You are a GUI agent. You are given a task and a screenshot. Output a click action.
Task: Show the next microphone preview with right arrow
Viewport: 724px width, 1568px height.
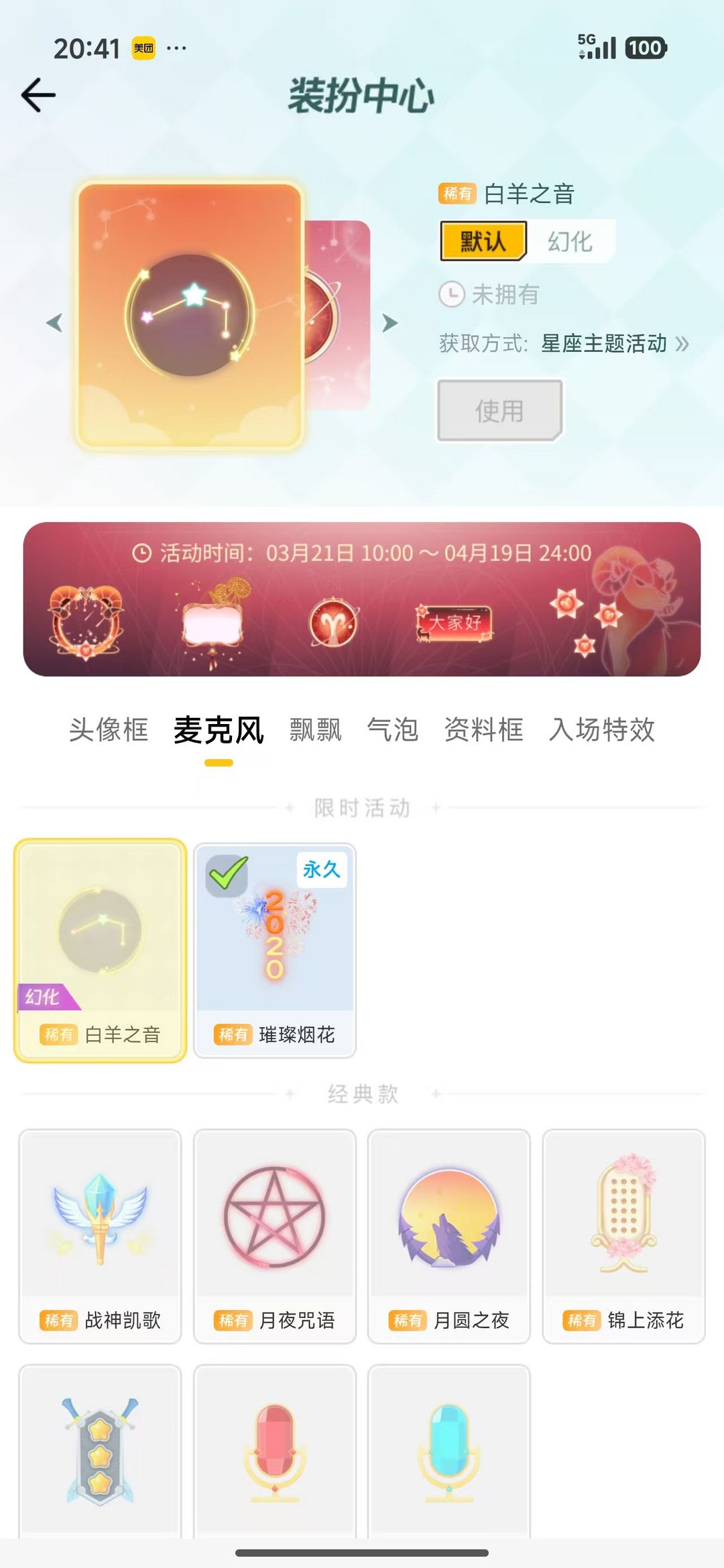click(390, 322)
